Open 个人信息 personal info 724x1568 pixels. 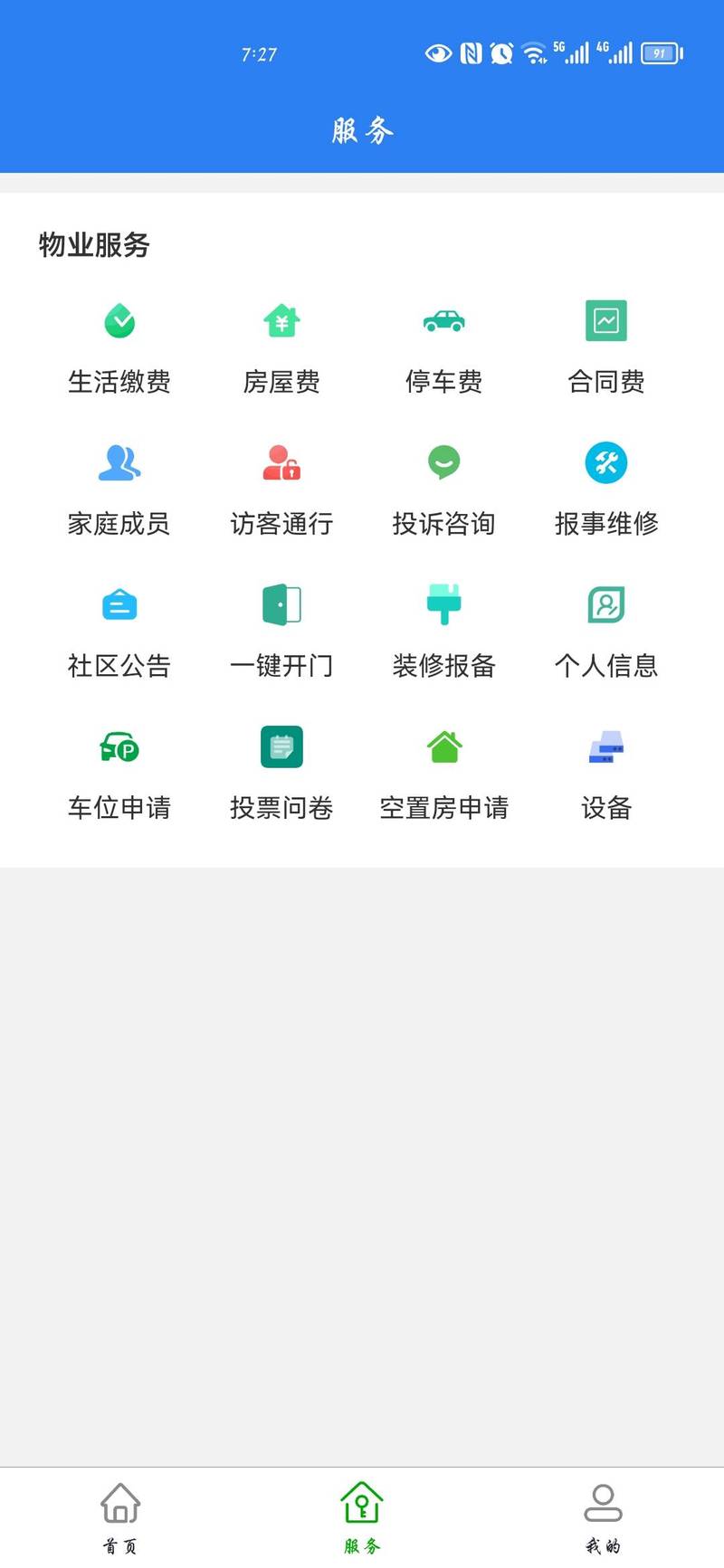click(605, 632)
